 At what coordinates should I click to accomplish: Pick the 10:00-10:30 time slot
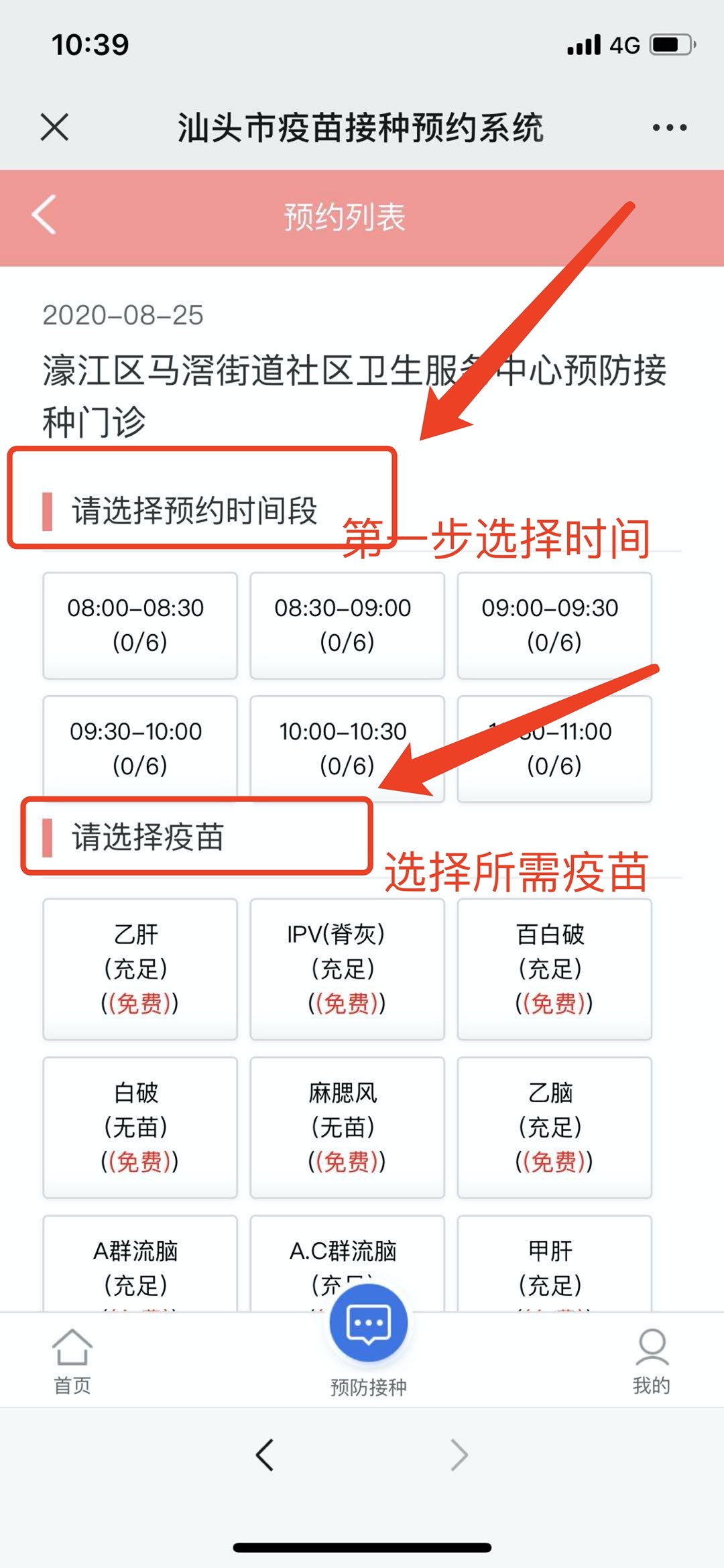[x=347, y=747]
